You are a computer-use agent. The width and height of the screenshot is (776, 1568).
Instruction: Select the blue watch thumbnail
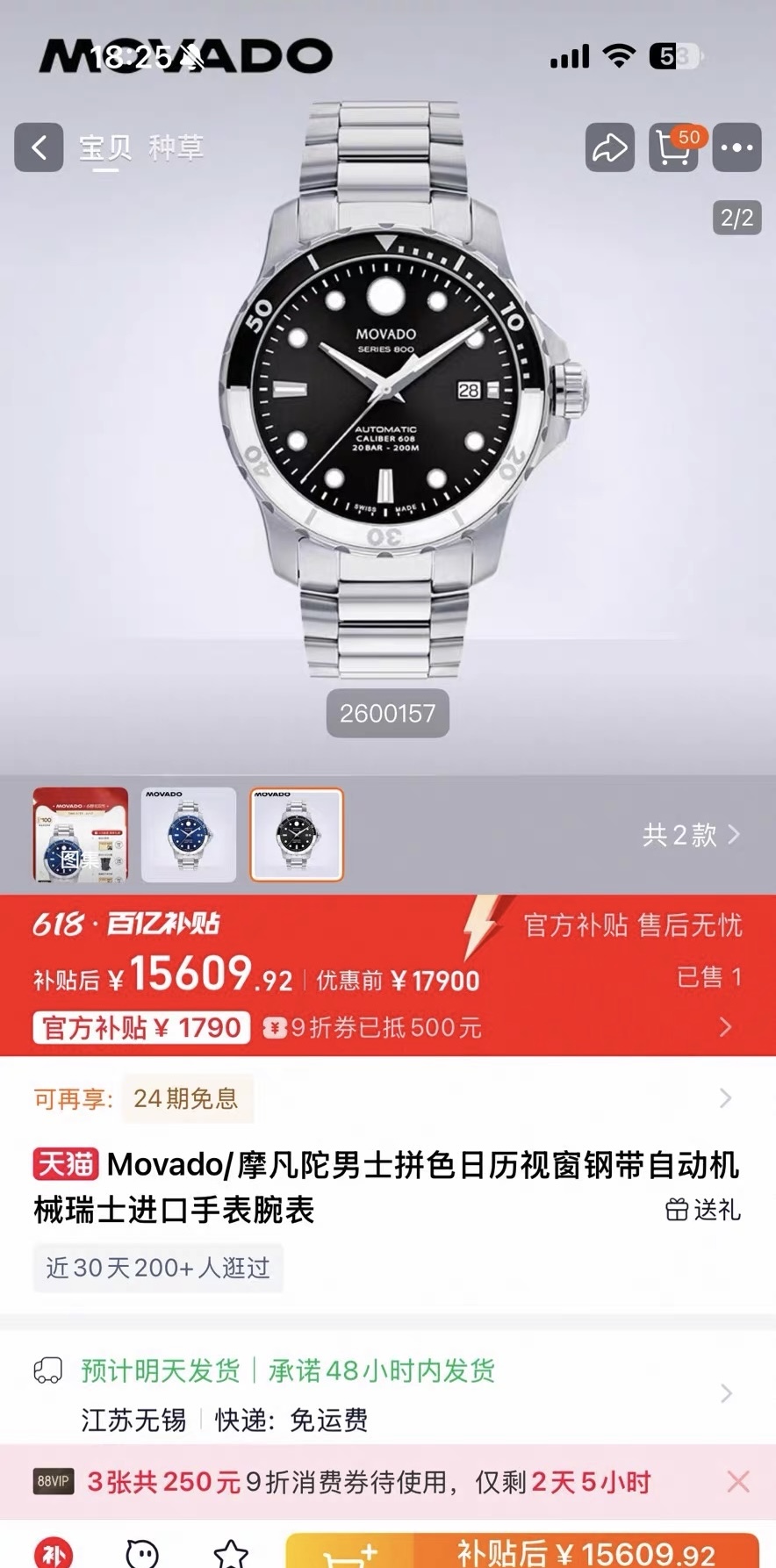tap(189, 834)
